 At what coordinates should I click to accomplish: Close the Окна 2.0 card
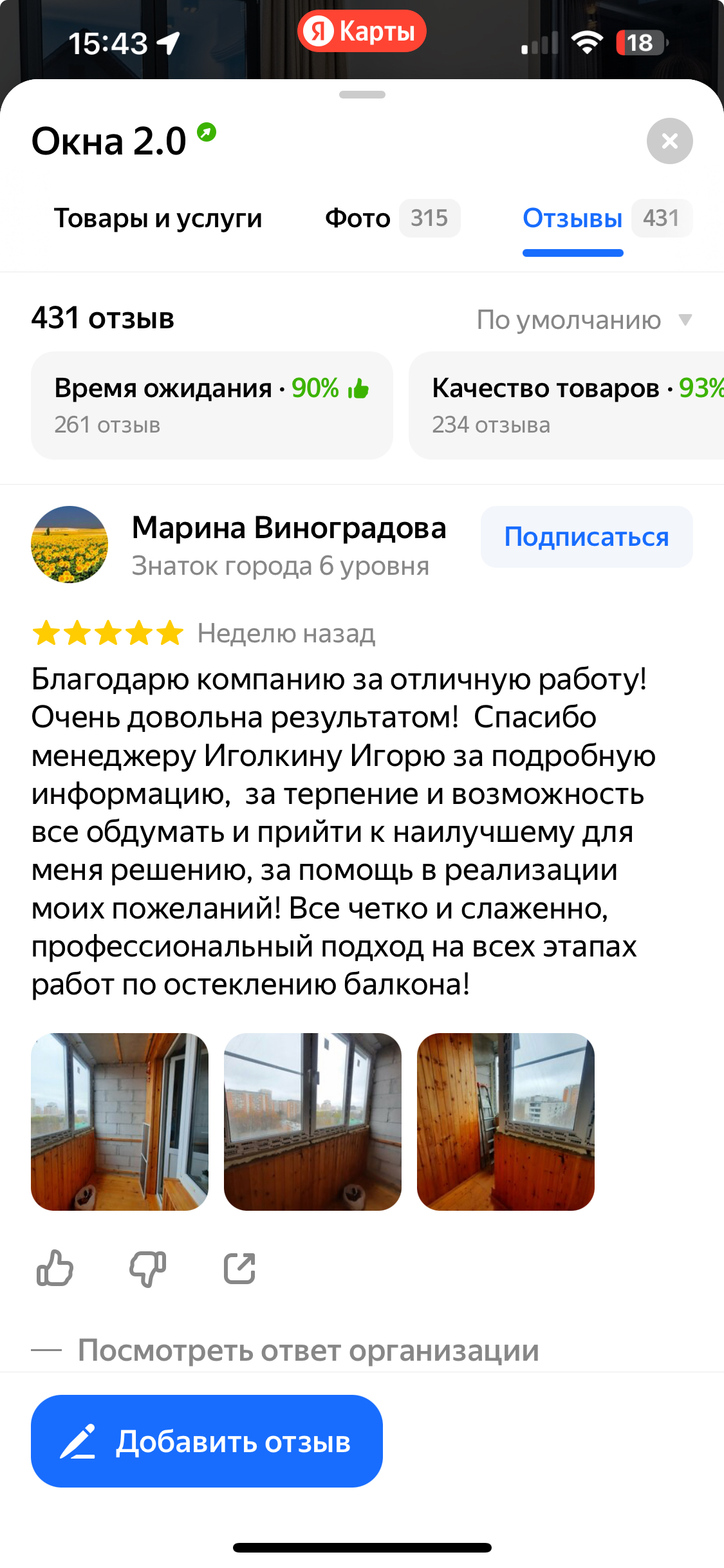tap(669, 141)
